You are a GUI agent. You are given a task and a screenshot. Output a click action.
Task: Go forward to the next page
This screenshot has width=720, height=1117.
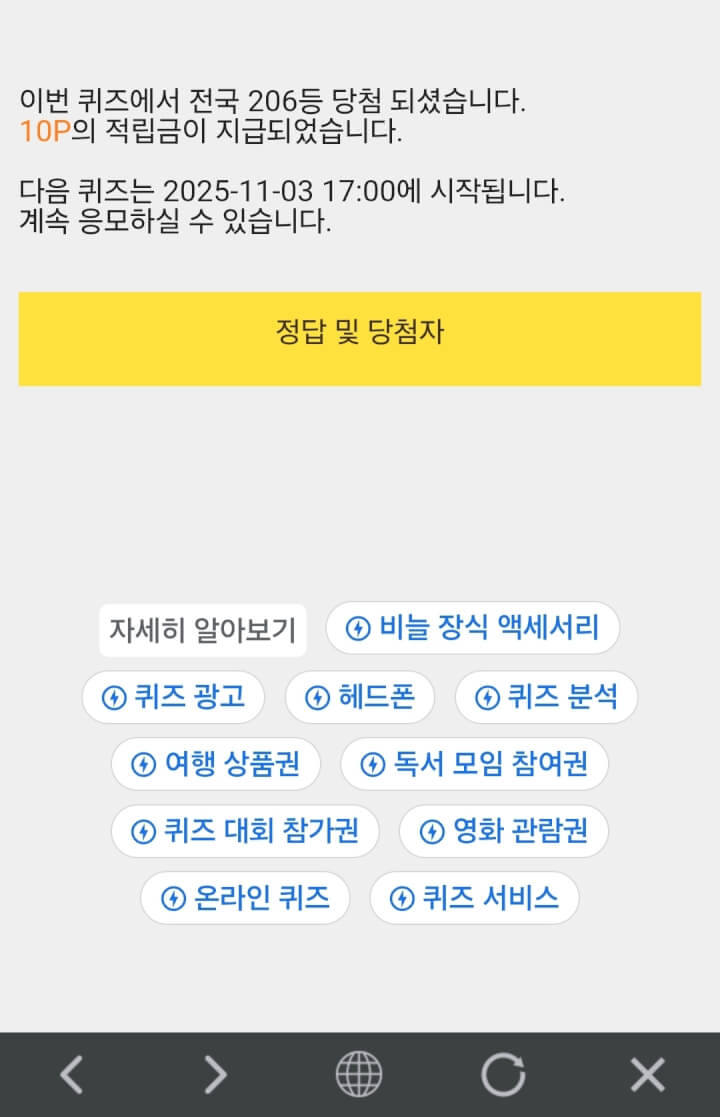pyautogui.click(x=215, y=1075)
